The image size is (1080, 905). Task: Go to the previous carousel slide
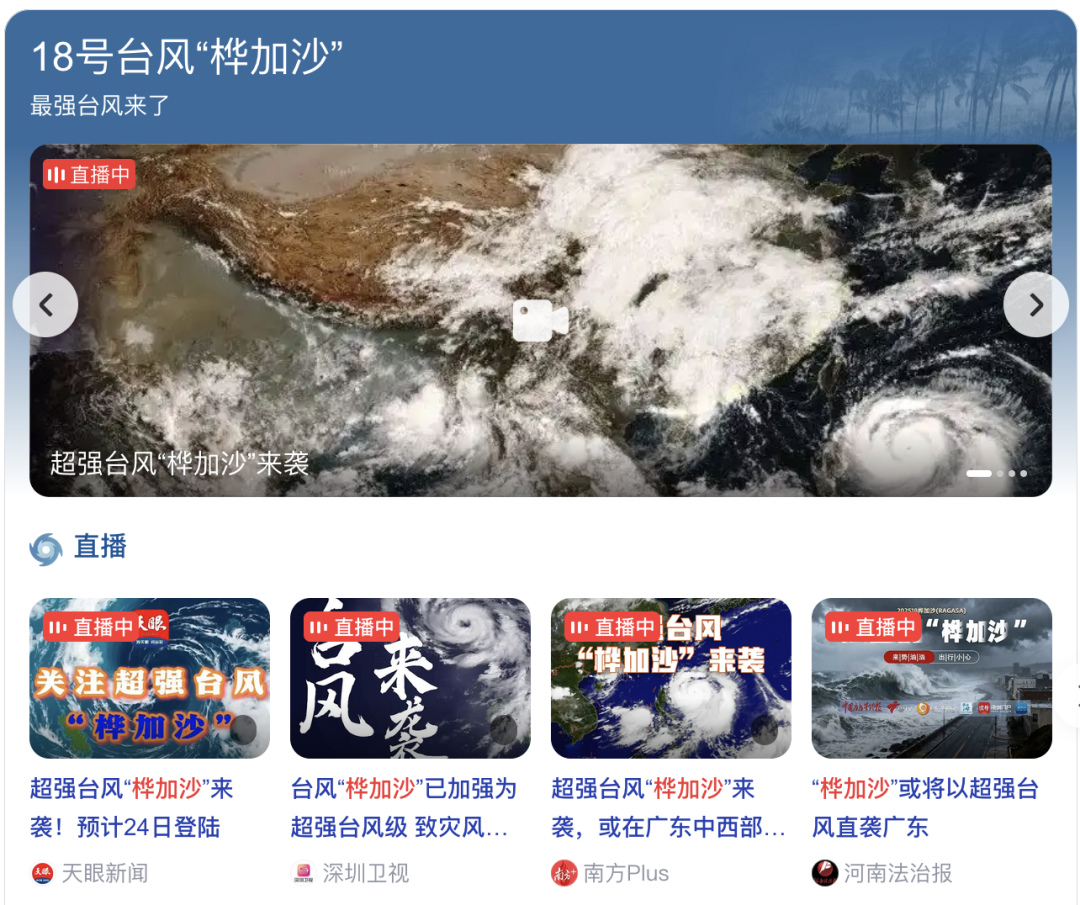pyautogui.click(x=46, y=305)
